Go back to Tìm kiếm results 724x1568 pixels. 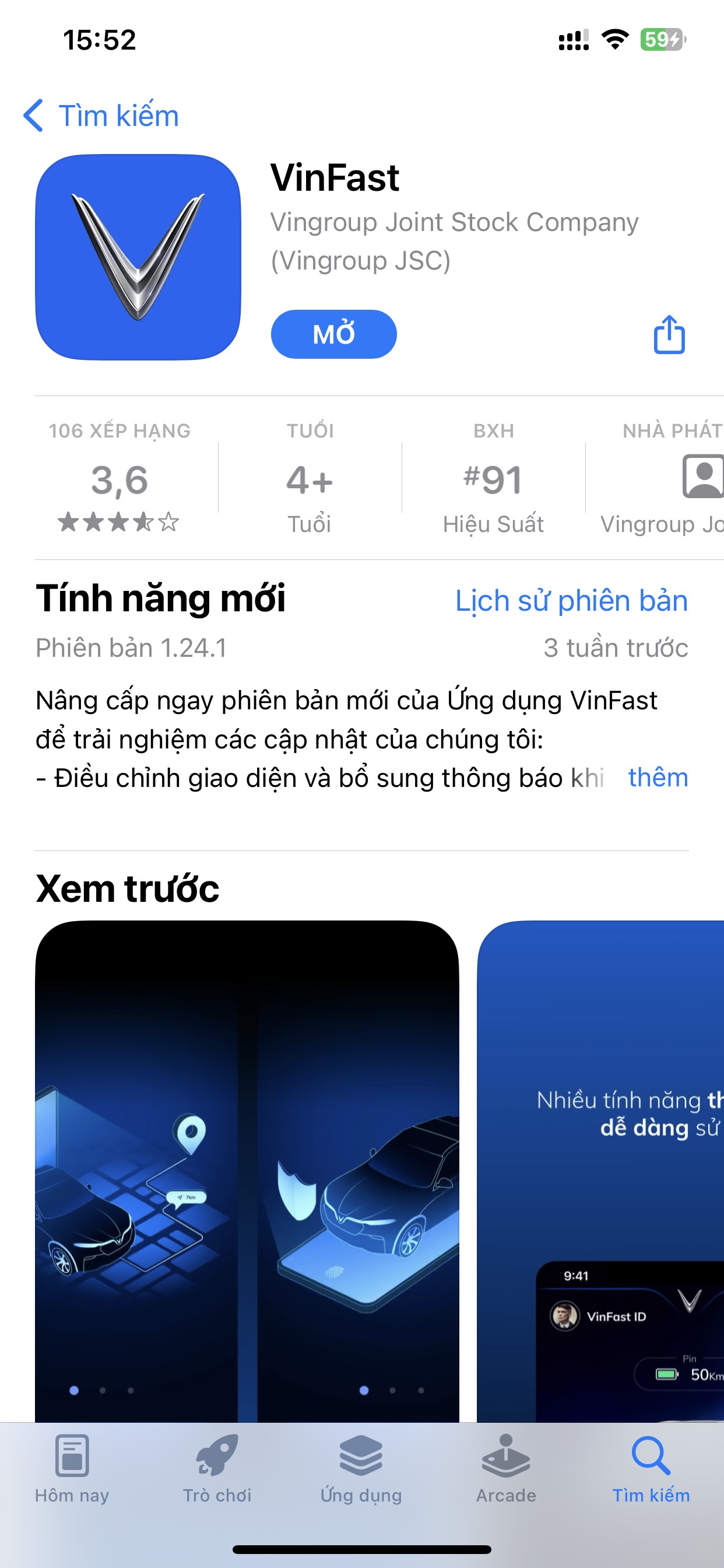click(x=101, y=116)
